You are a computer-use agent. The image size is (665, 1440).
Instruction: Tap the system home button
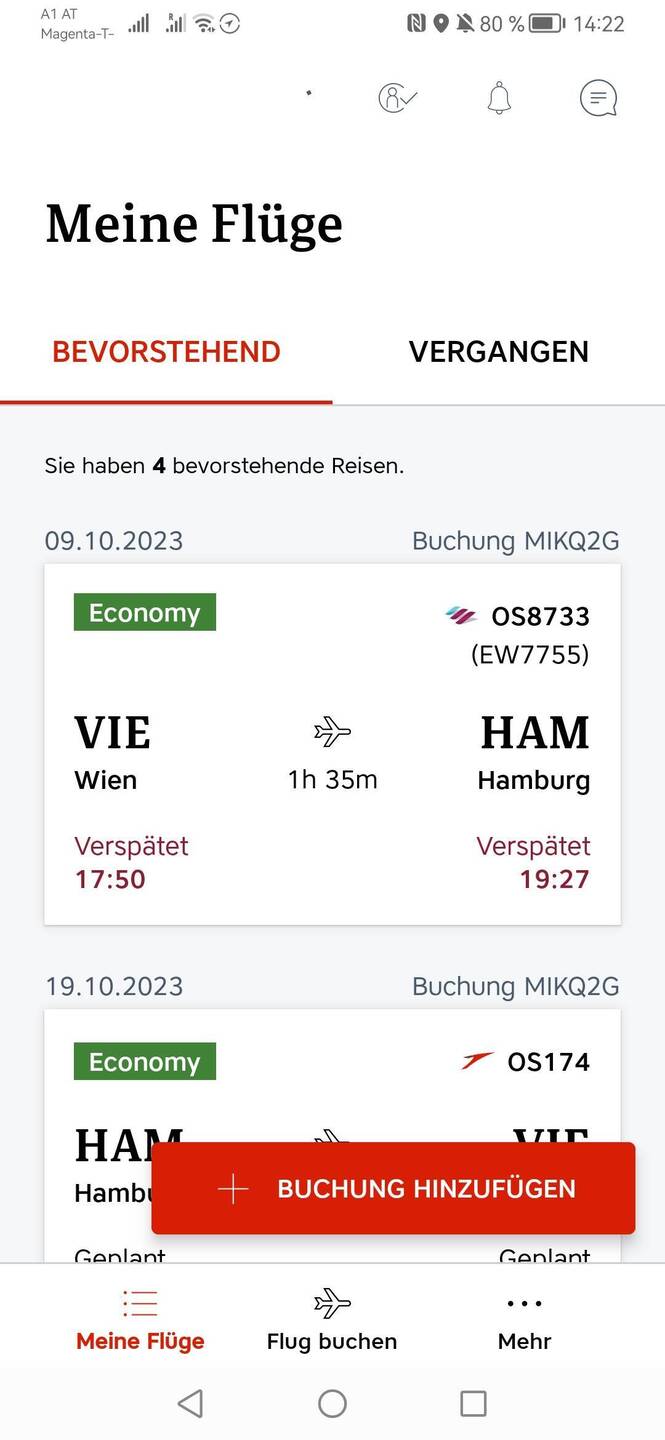click(332, 1403)
